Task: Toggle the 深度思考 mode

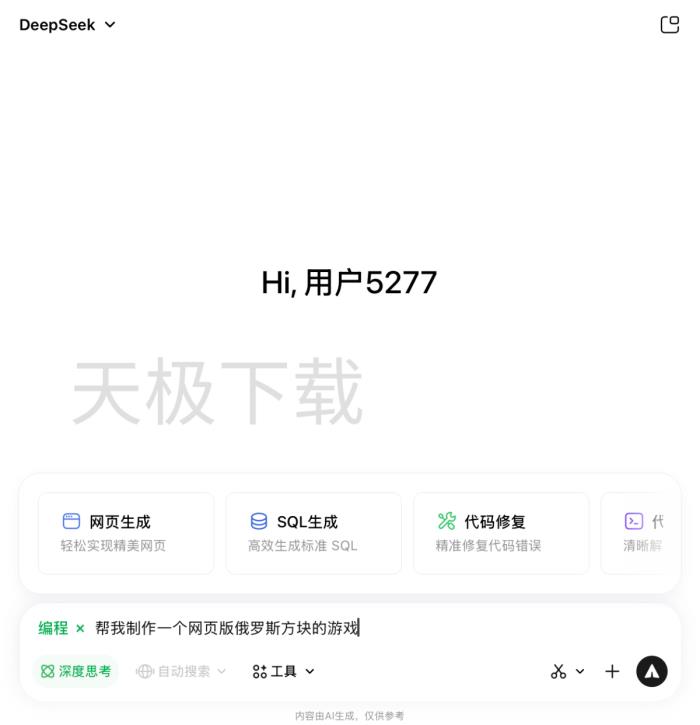Action: coord(76,671)
